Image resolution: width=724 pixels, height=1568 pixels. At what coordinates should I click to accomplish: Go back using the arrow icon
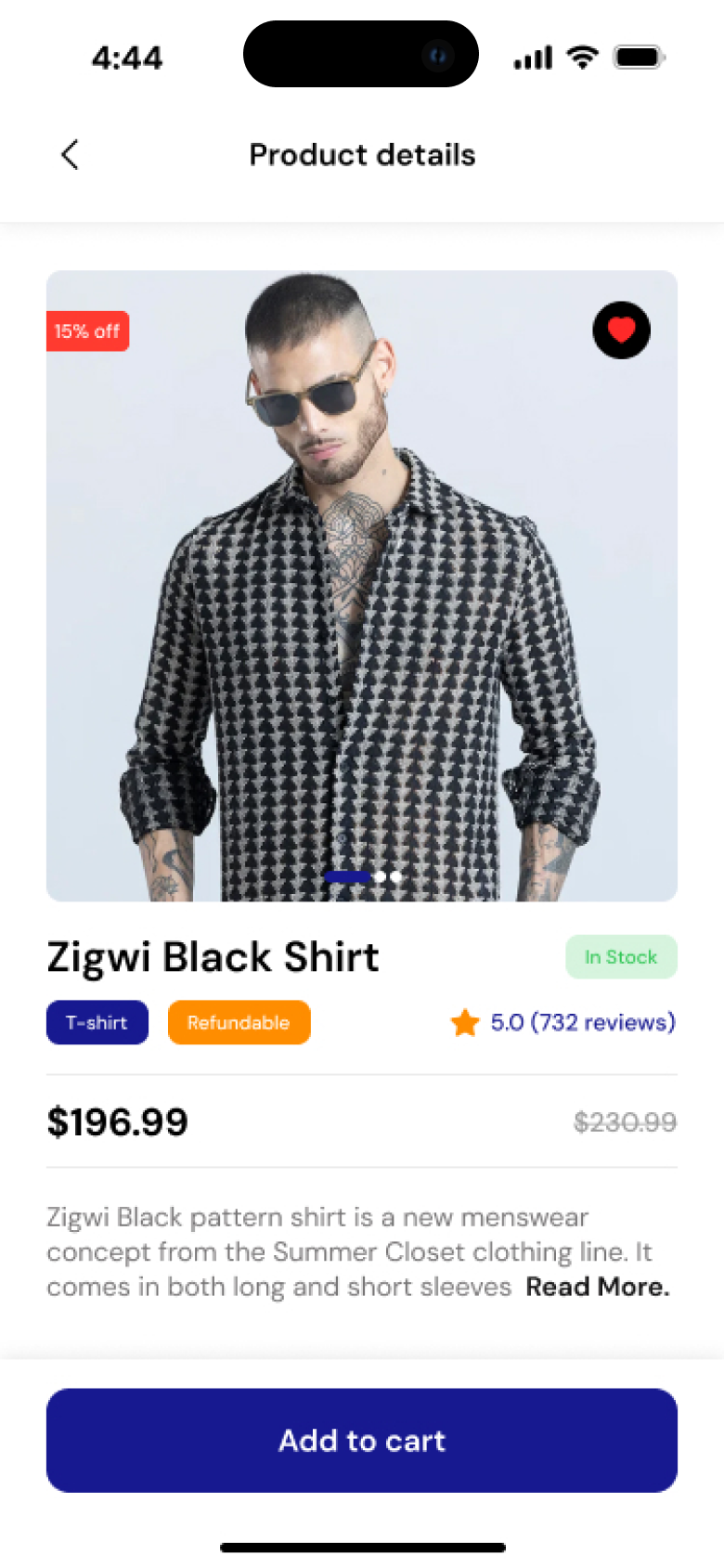[71, 155]
